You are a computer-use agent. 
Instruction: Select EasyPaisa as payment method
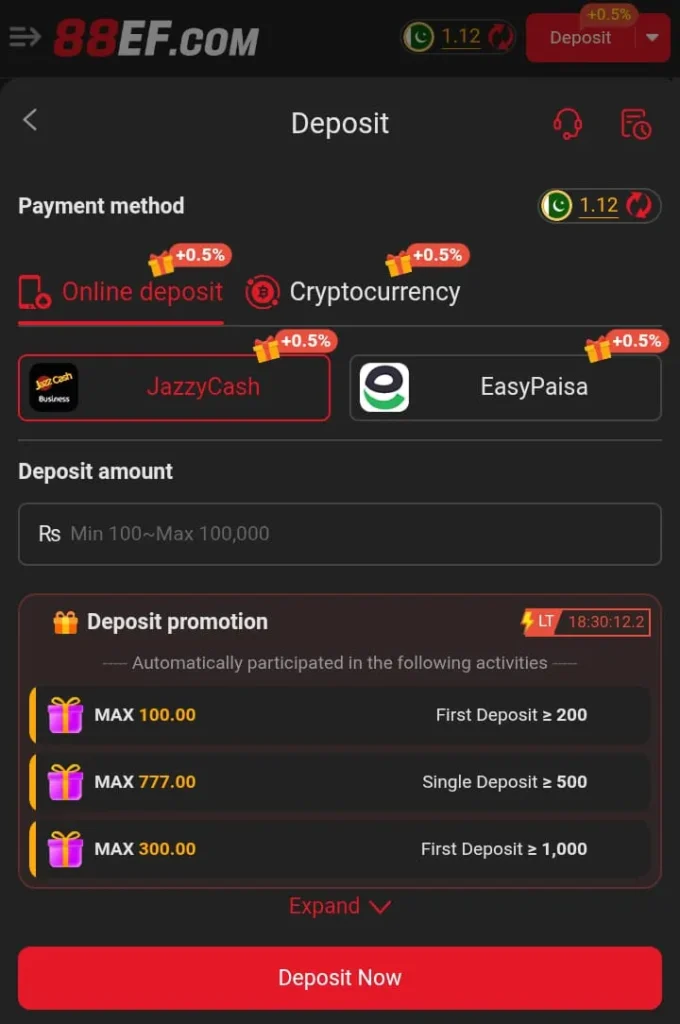(x=505, y=387)
